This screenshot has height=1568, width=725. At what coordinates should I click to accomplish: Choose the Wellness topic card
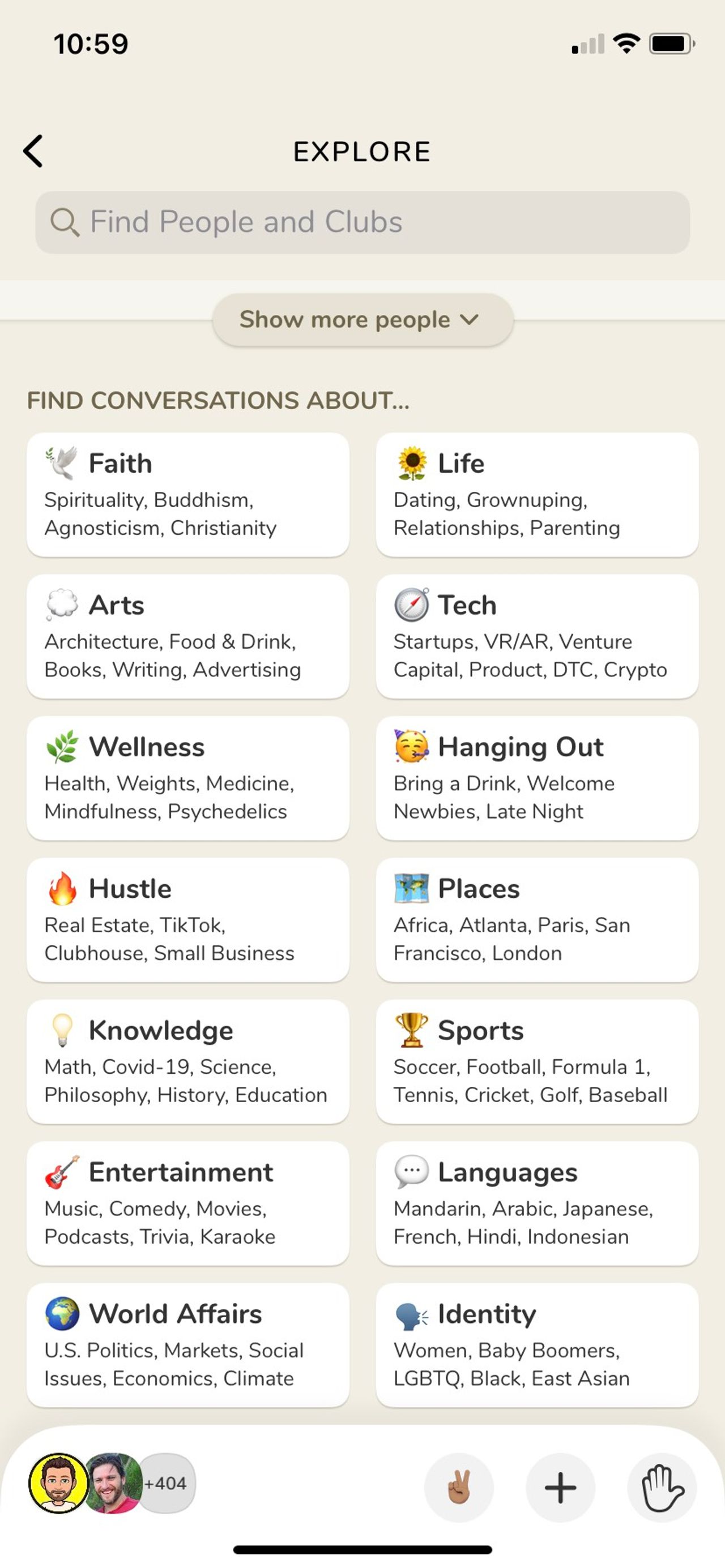click(x=187, y=778)
